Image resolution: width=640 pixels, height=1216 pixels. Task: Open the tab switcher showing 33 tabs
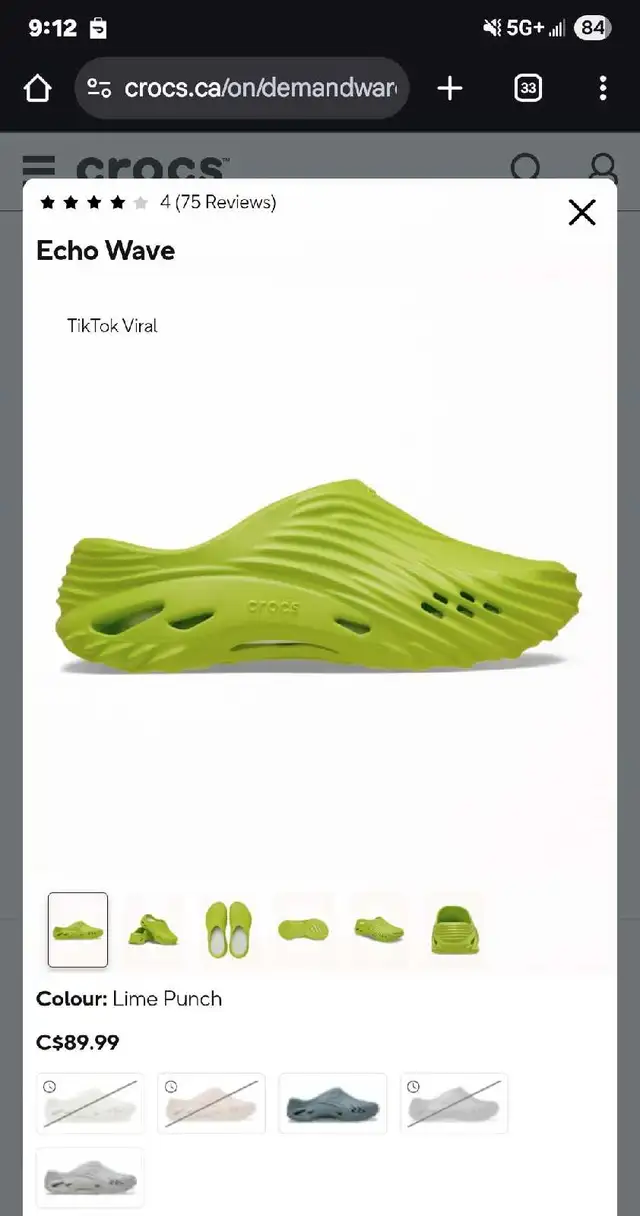click(528, 88)
